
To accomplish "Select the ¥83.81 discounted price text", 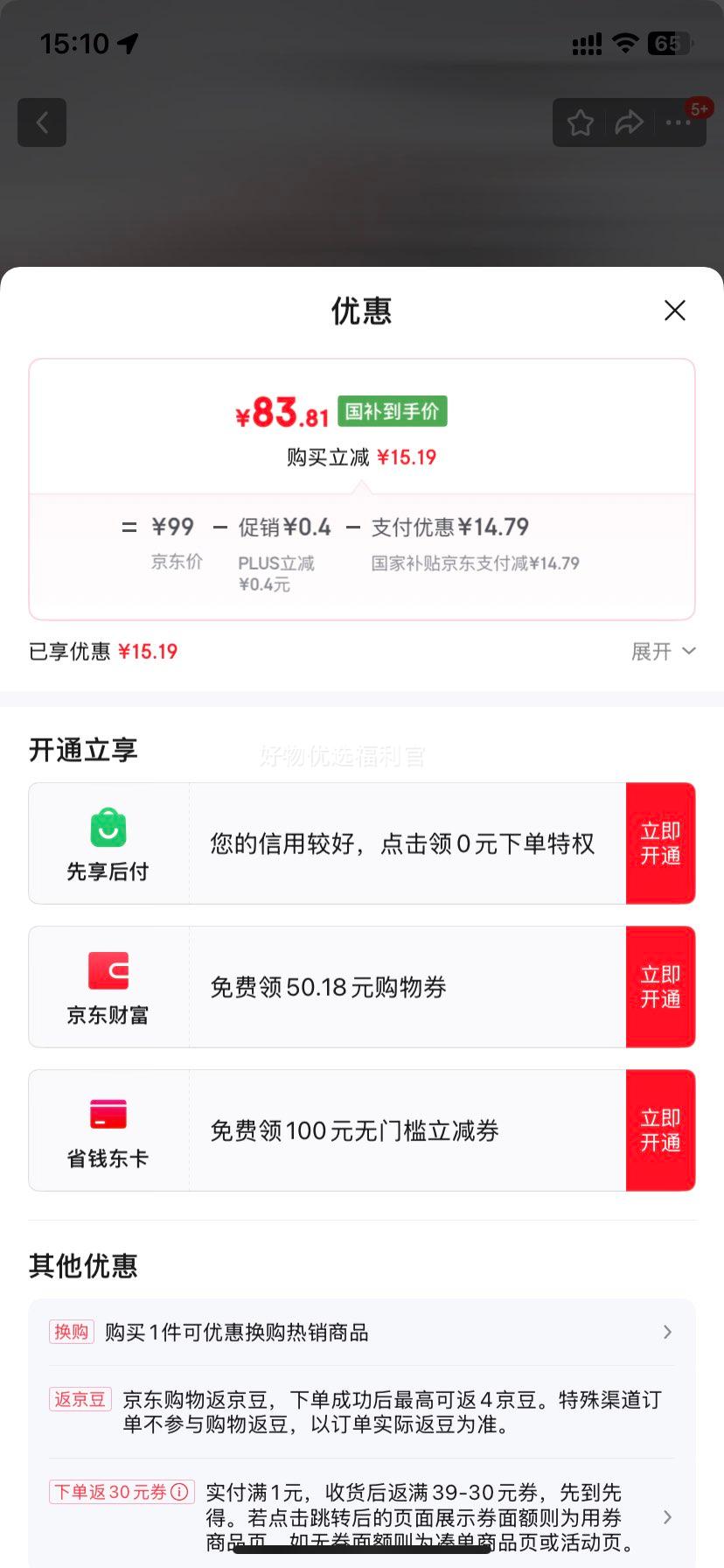I will click(x=281, y=411).
